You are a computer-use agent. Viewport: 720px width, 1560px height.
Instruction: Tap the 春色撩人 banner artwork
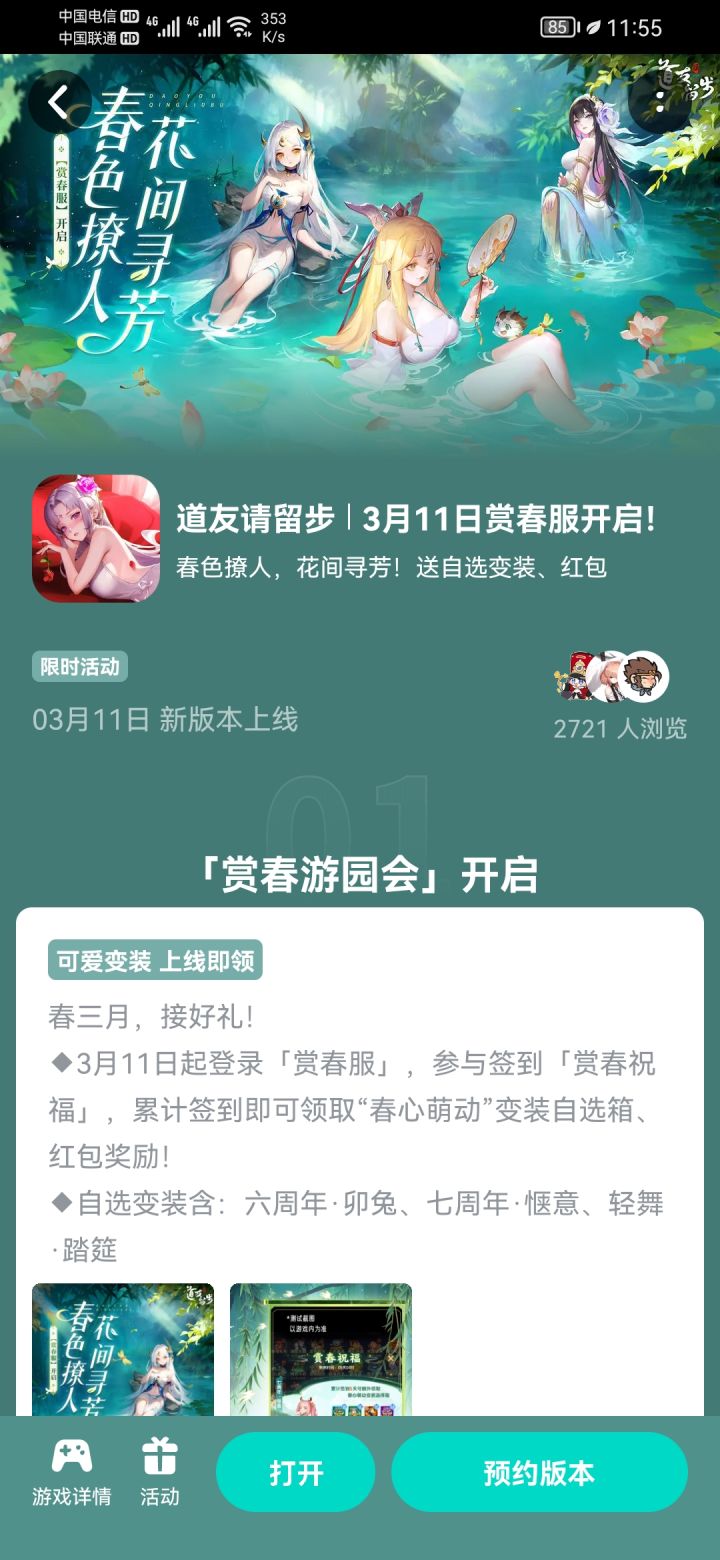tap(360, 250)
